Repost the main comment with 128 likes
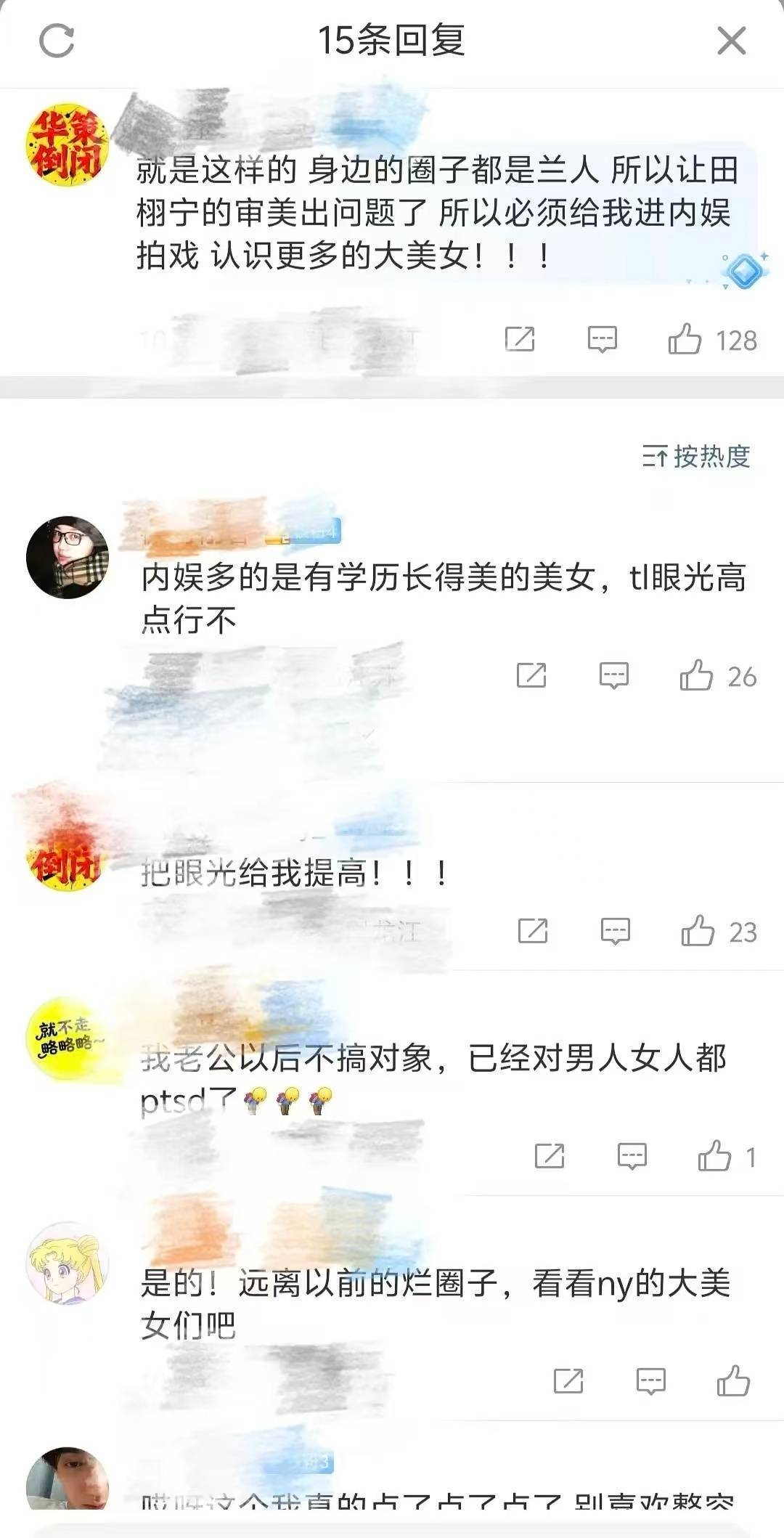This screenshot has height=1538, width=784. 520,339
